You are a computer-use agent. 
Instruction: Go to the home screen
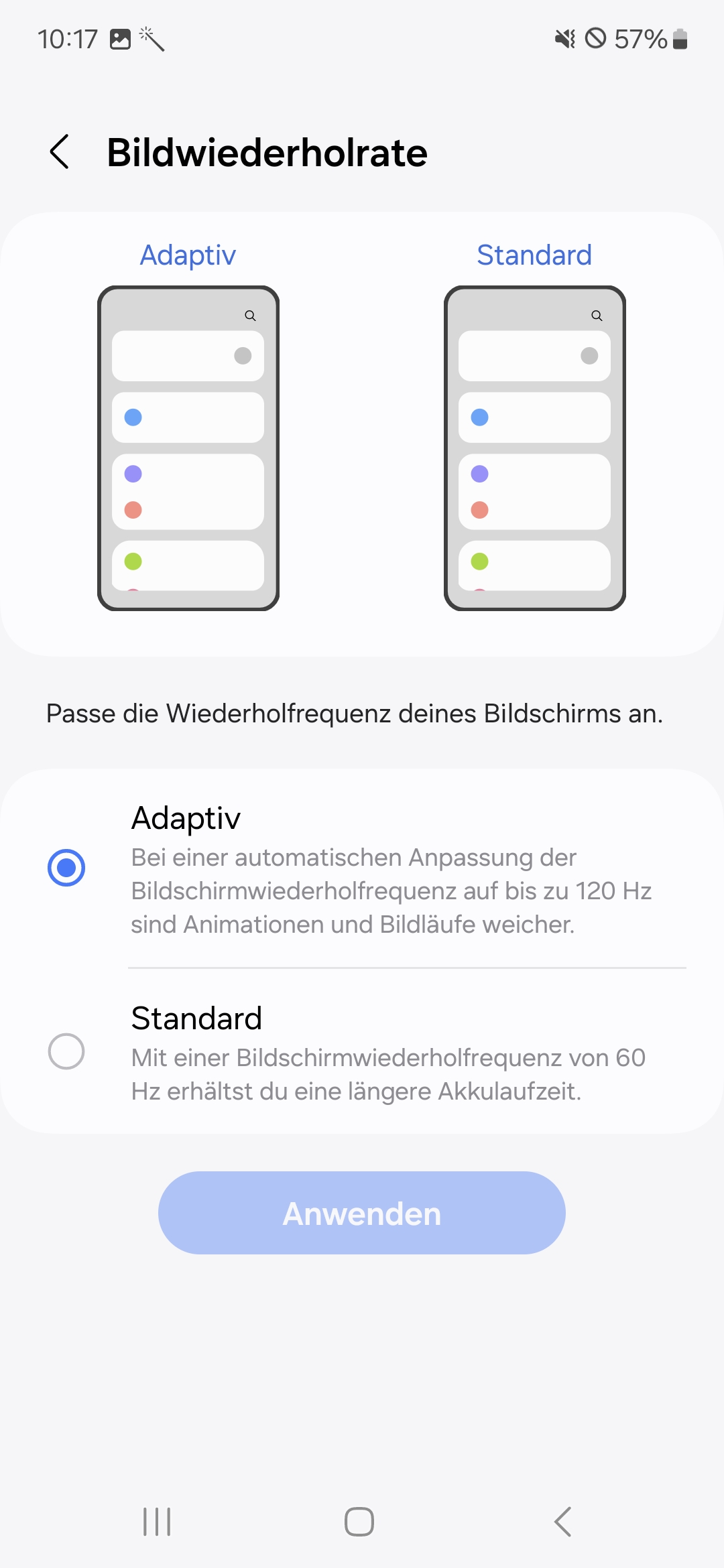pyautogui.click(x=359, y=1522)
